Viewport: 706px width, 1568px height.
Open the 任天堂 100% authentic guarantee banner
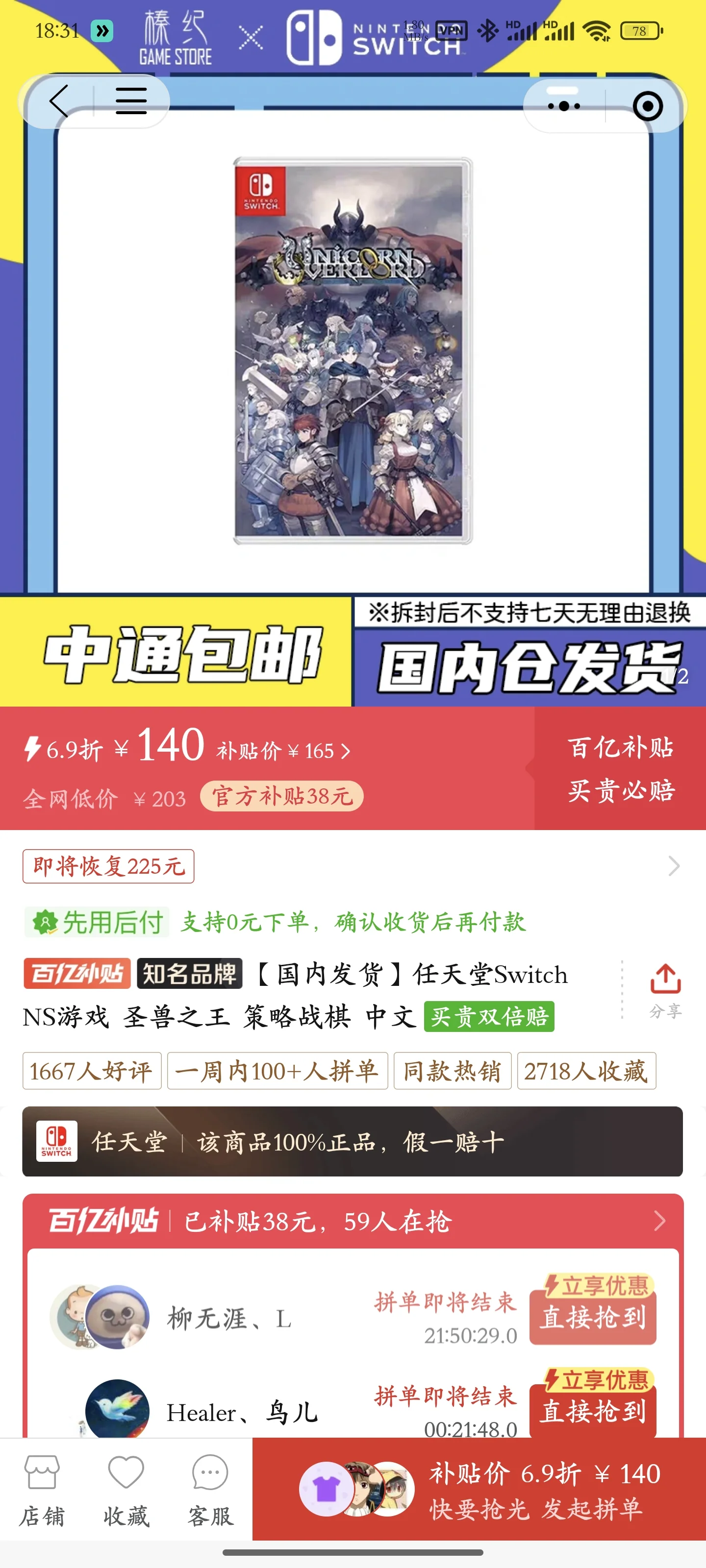click(x=352, y=1141)
